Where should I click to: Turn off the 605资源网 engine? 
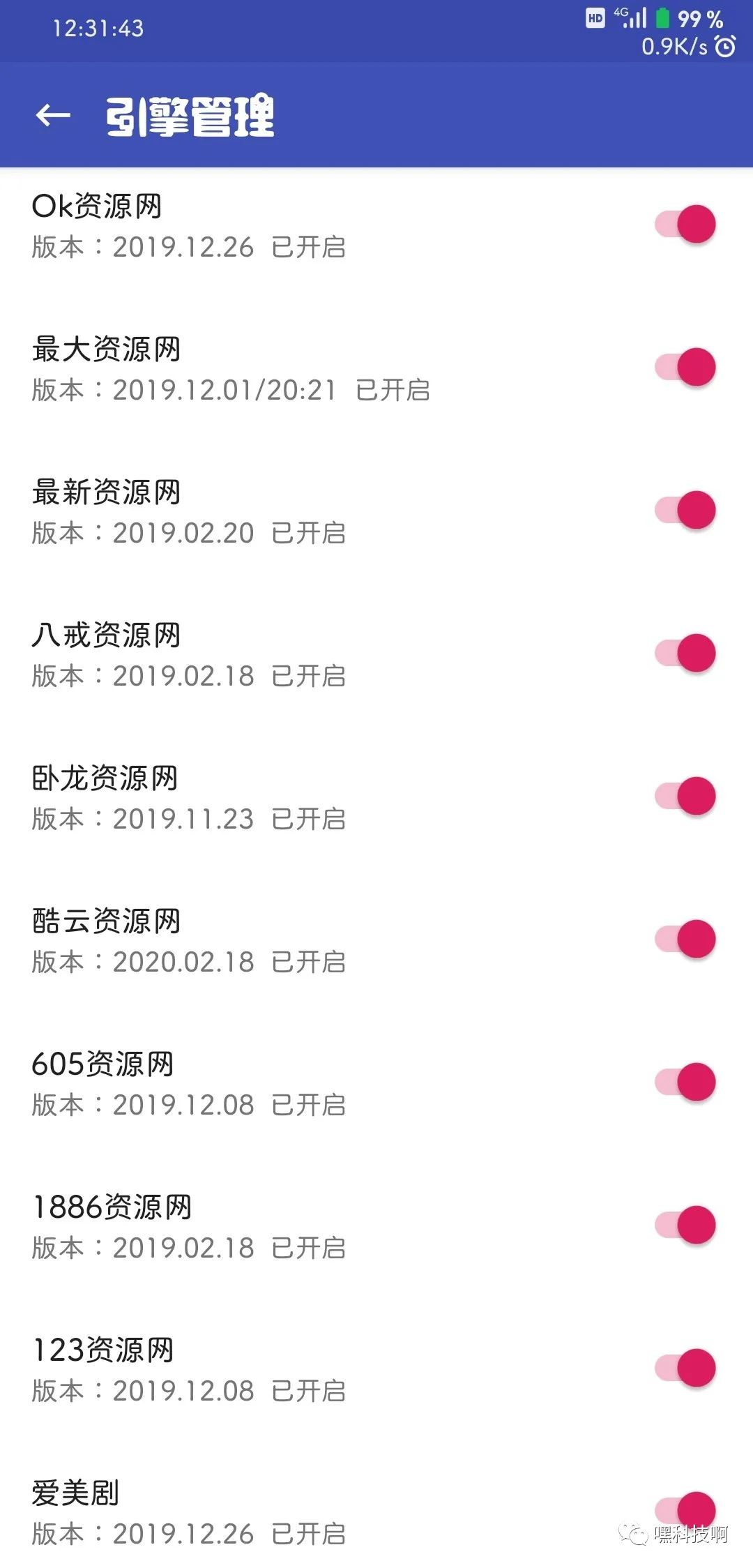click(x=685, y=1081)
